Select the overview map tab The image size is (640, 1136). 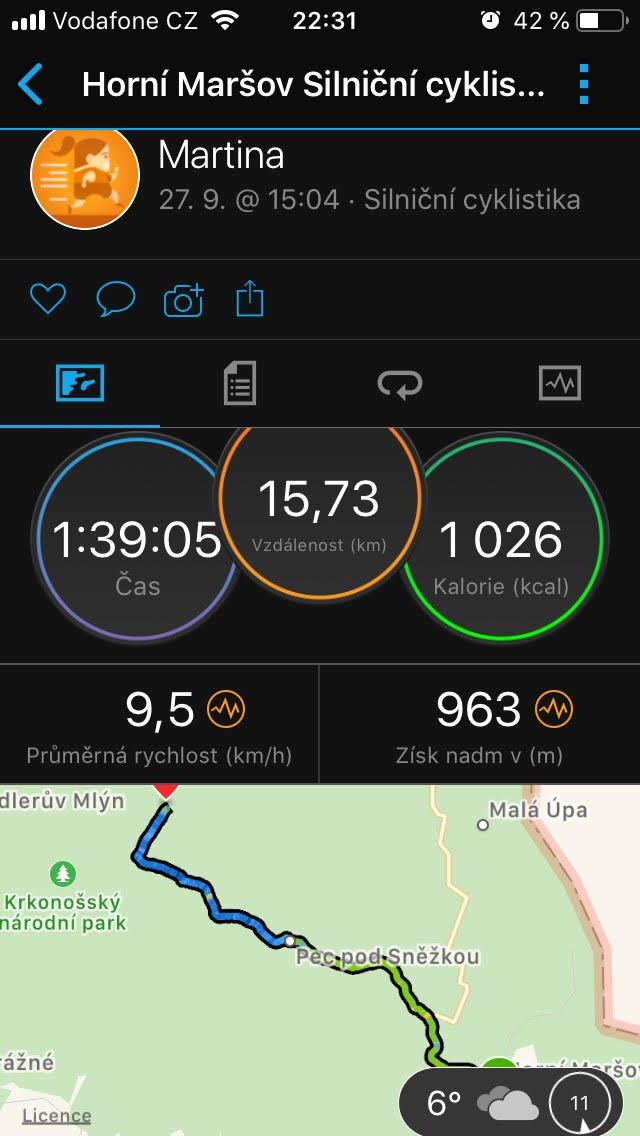tap(80, 383)
